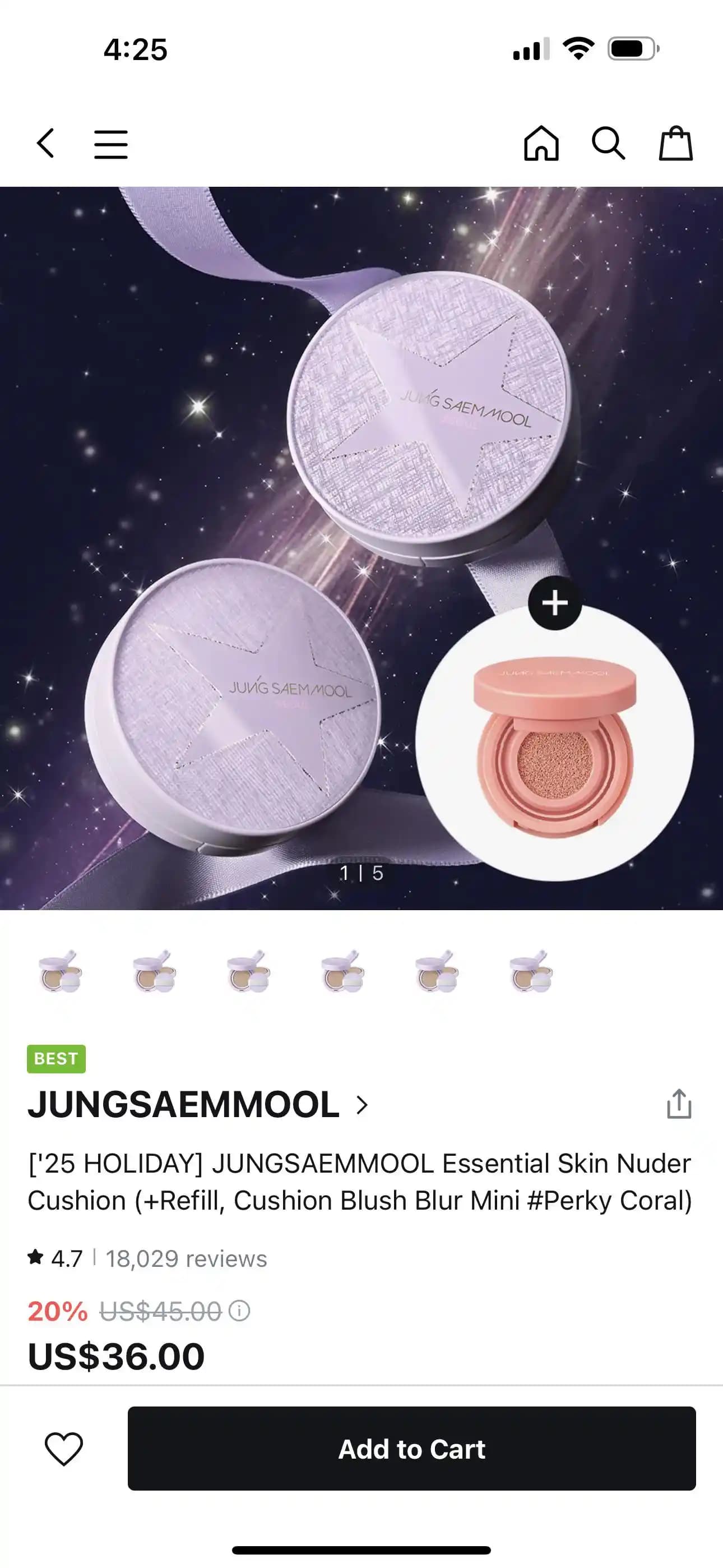The height and width of the screenshot is (1568, 723).
Task: Go back to the previous page
Action: (45, 144)
